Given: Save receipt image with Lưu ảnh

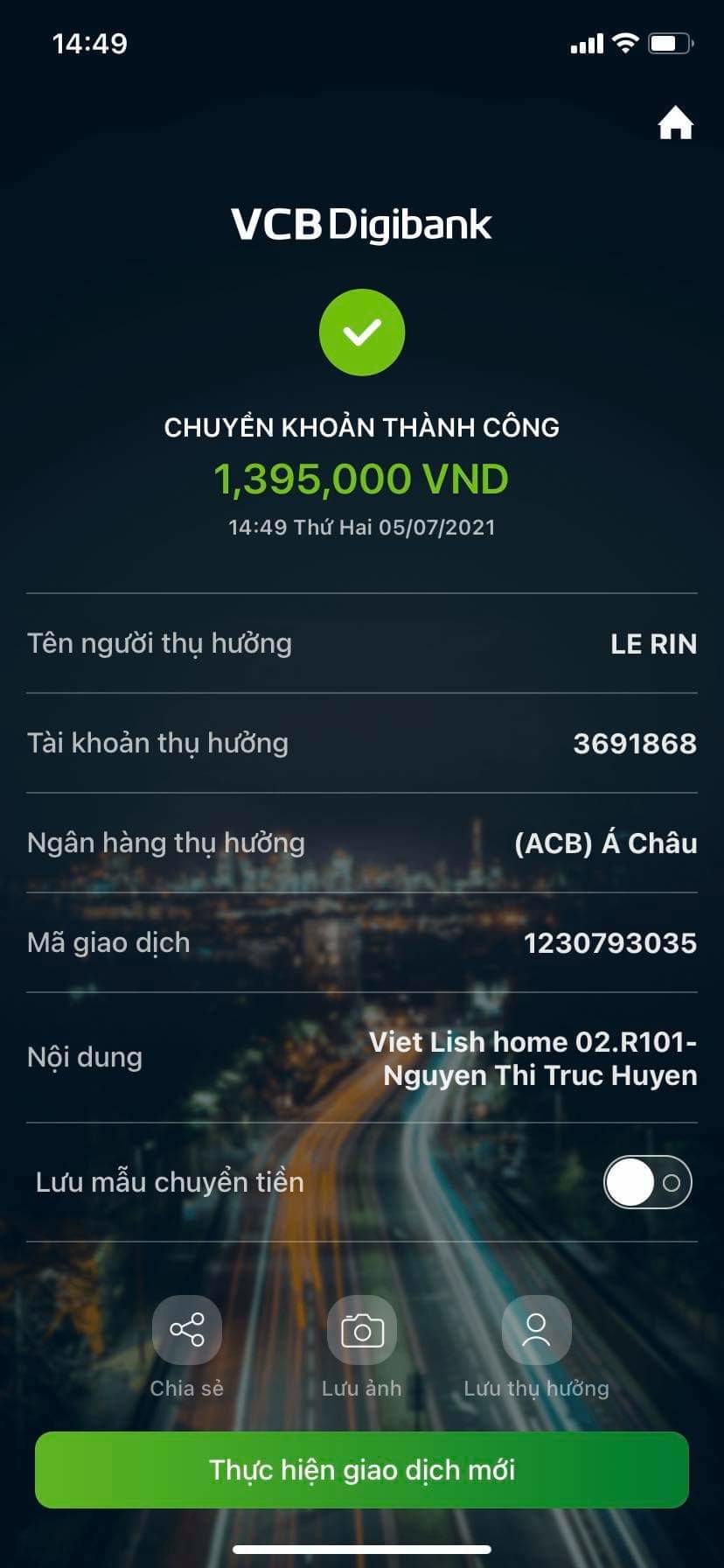Looking at the screenshot, I should point(361,1330).
